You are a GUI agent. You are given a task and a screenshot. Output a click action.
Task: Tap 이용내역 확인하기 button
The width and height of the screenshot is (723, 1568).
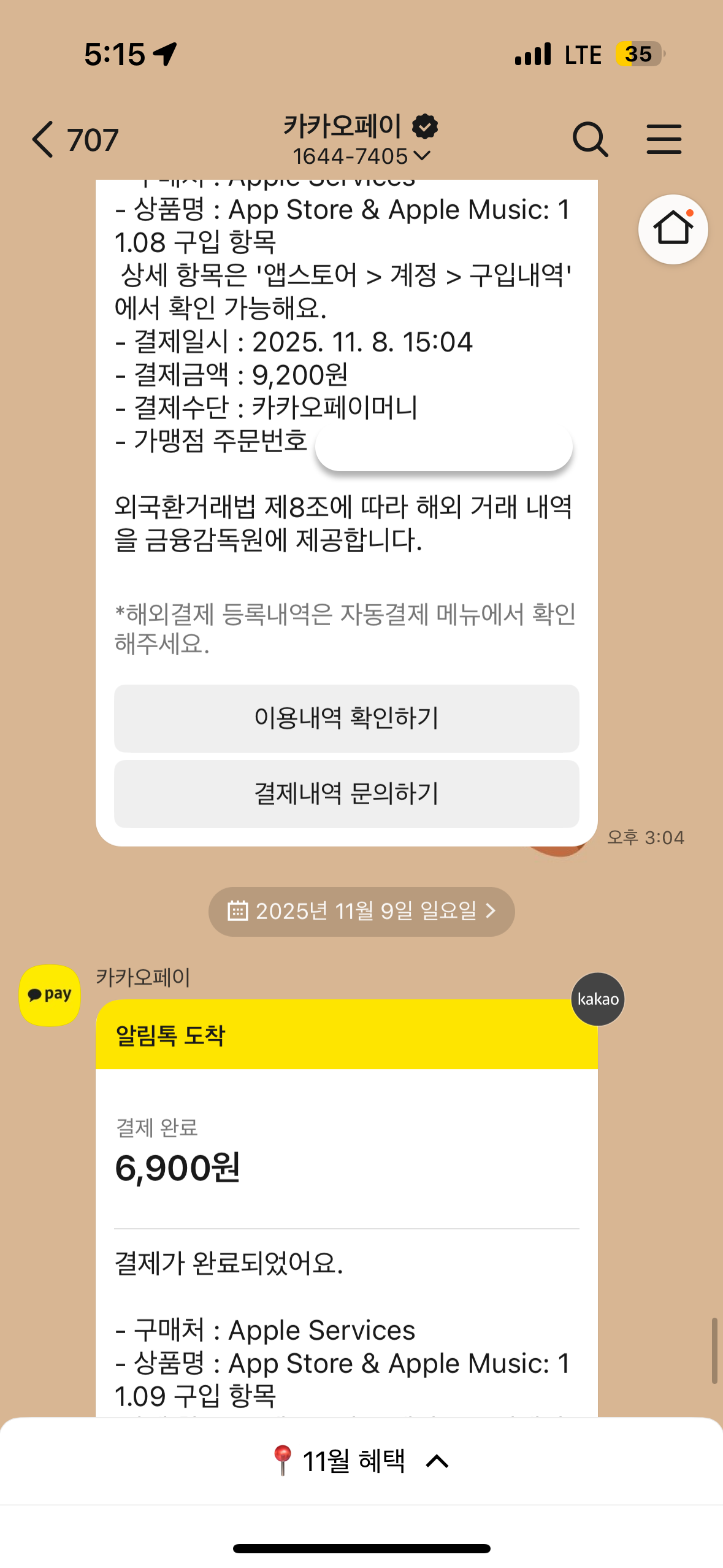(x=346, y=718)
